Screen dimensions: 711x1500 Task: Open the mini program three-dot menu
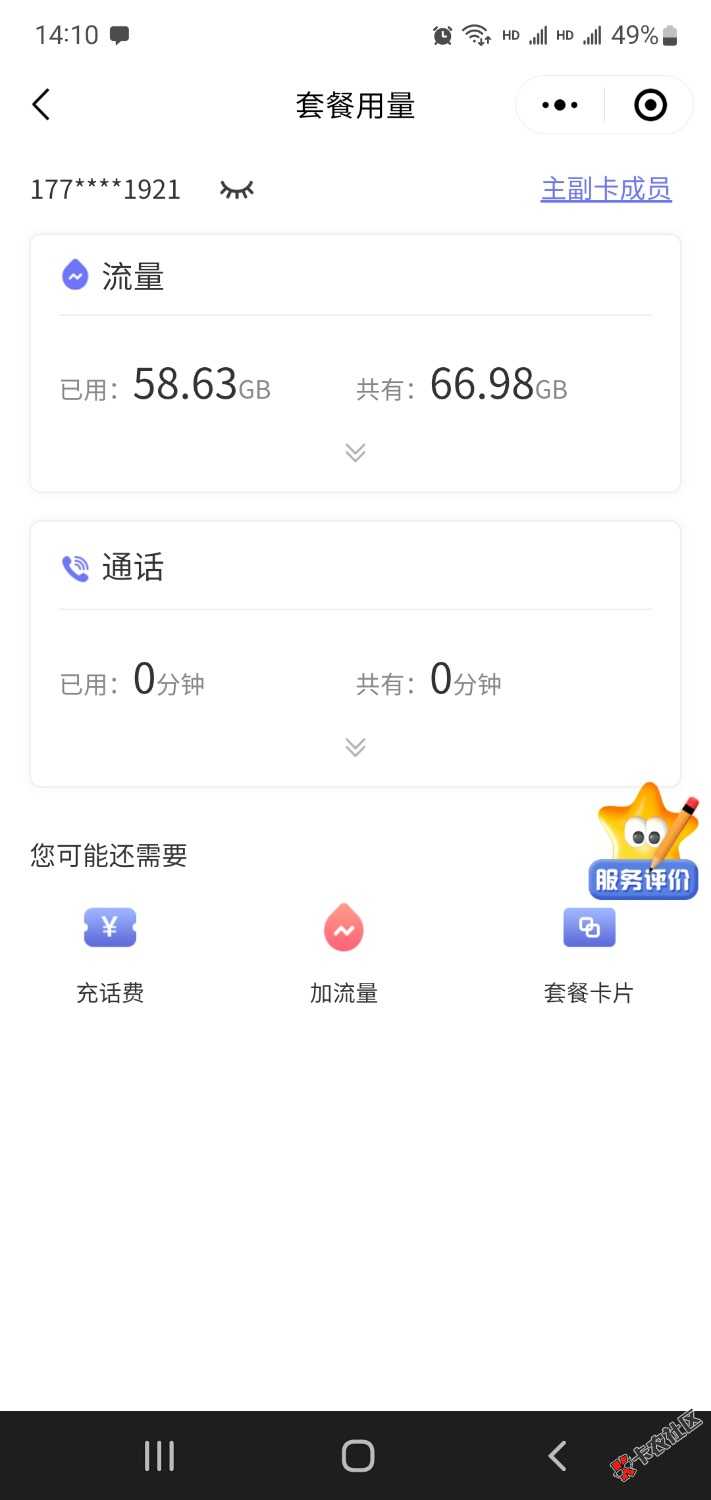point(560,105)
